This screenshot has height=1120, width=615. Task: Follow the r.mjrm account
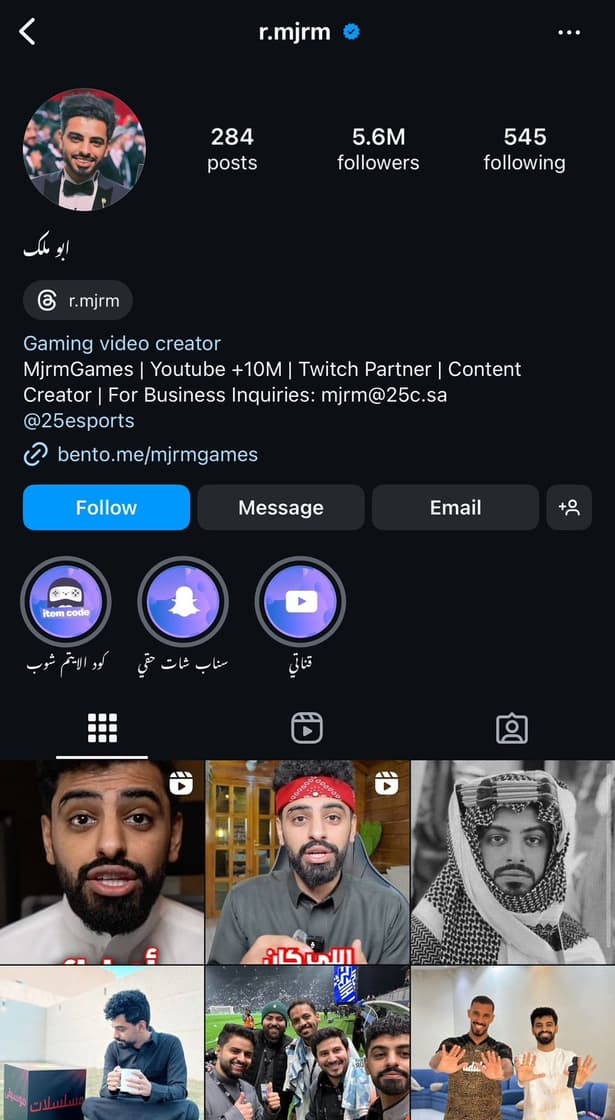(106, 507)
